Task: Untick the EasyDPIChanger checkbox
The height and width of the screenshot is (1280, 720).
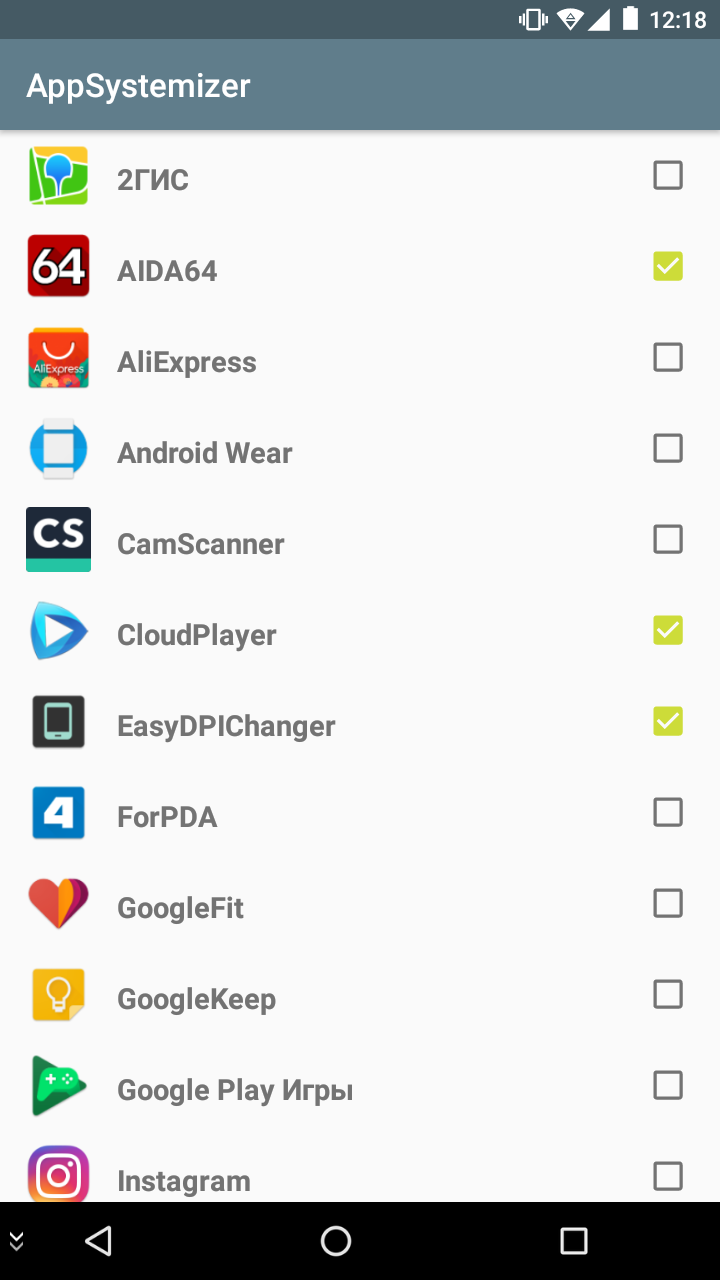Action: click(x=668, y=722)
